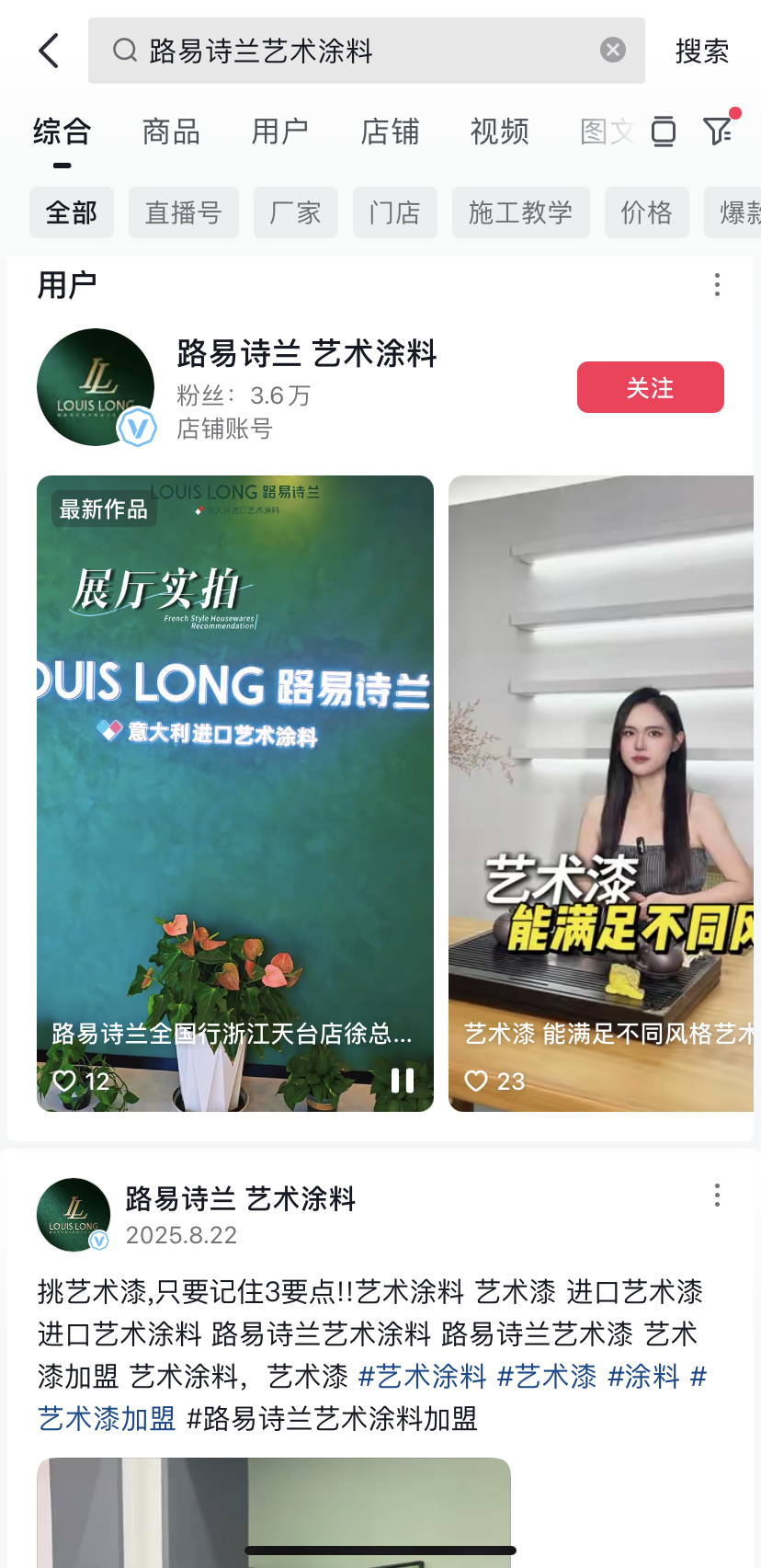The height and width of the screenshot is (1568, 761).
Task: Open the 2025.8.22 post's more options
Action: (717, 1196)
